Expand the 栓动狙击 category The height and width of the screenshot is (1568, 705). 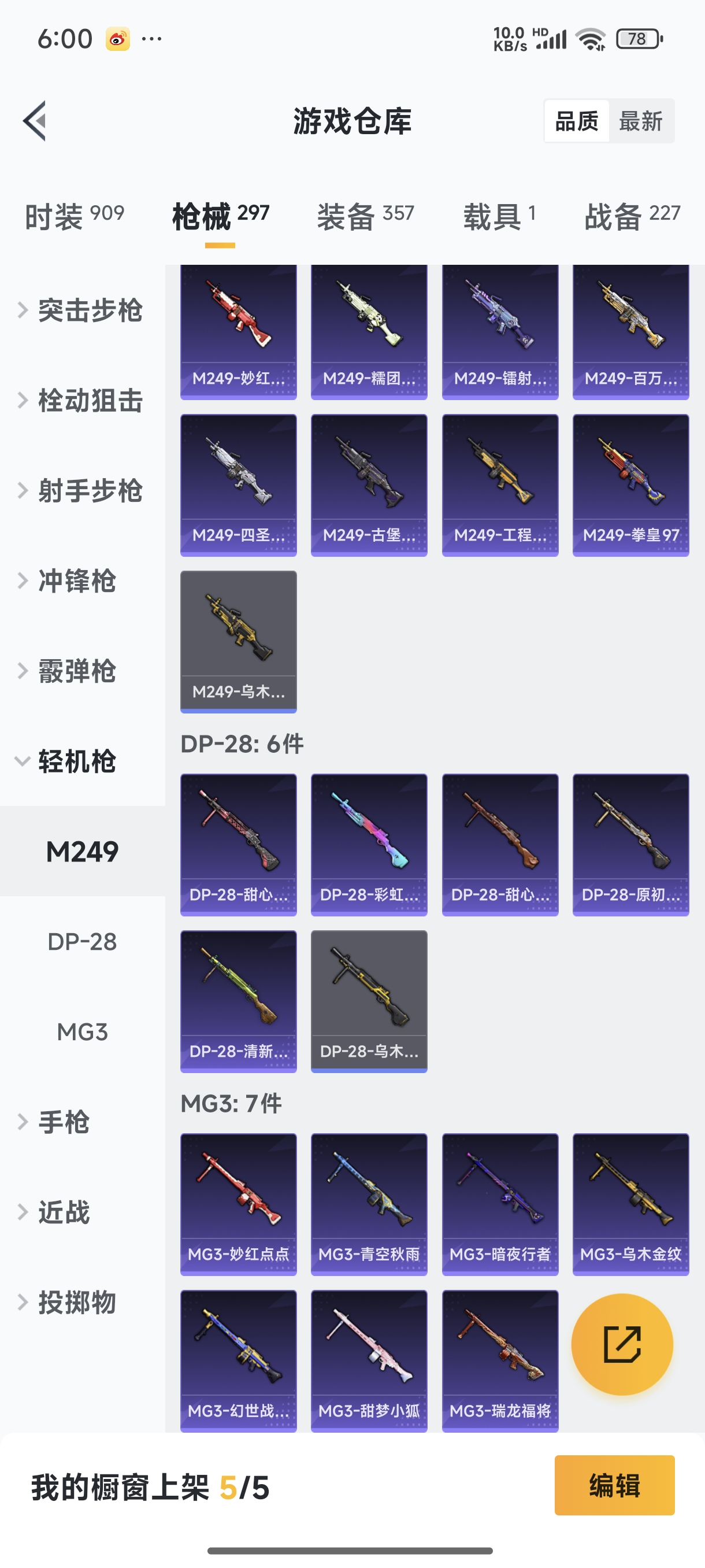[x=82, y=401]
